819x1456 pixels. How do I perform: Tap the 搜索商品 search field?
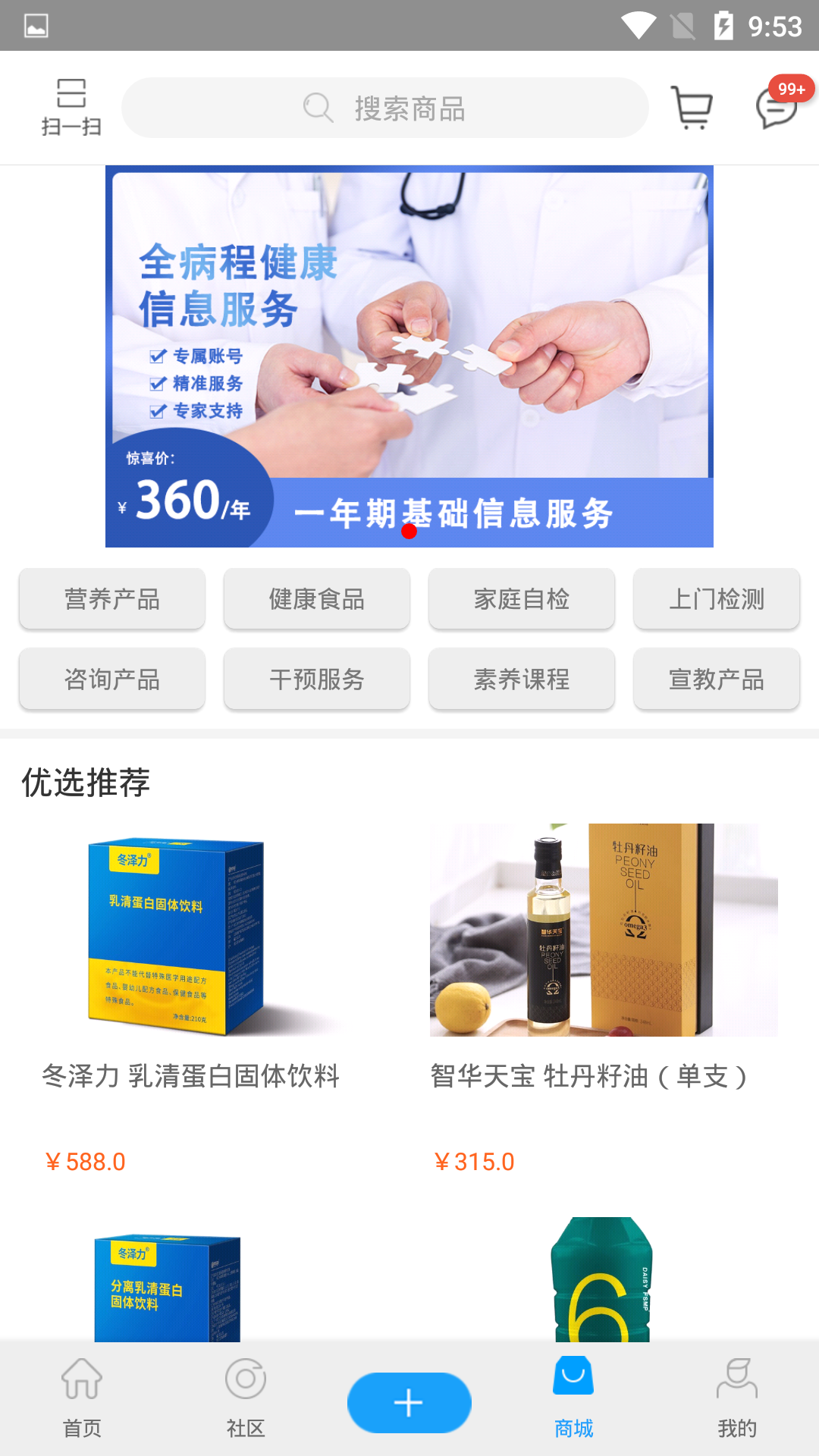[425, 108]
